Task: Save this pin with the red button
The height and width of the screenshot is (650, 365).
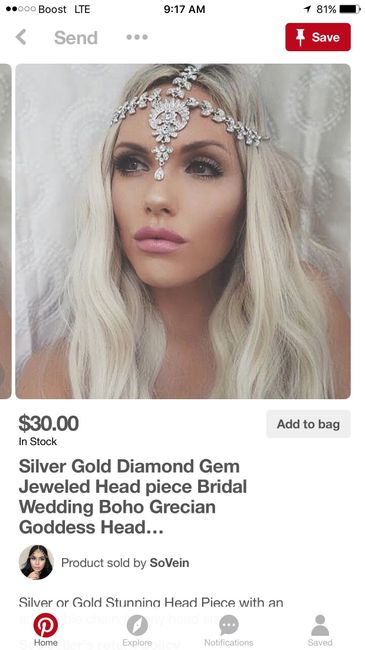Action: point(318,37)
